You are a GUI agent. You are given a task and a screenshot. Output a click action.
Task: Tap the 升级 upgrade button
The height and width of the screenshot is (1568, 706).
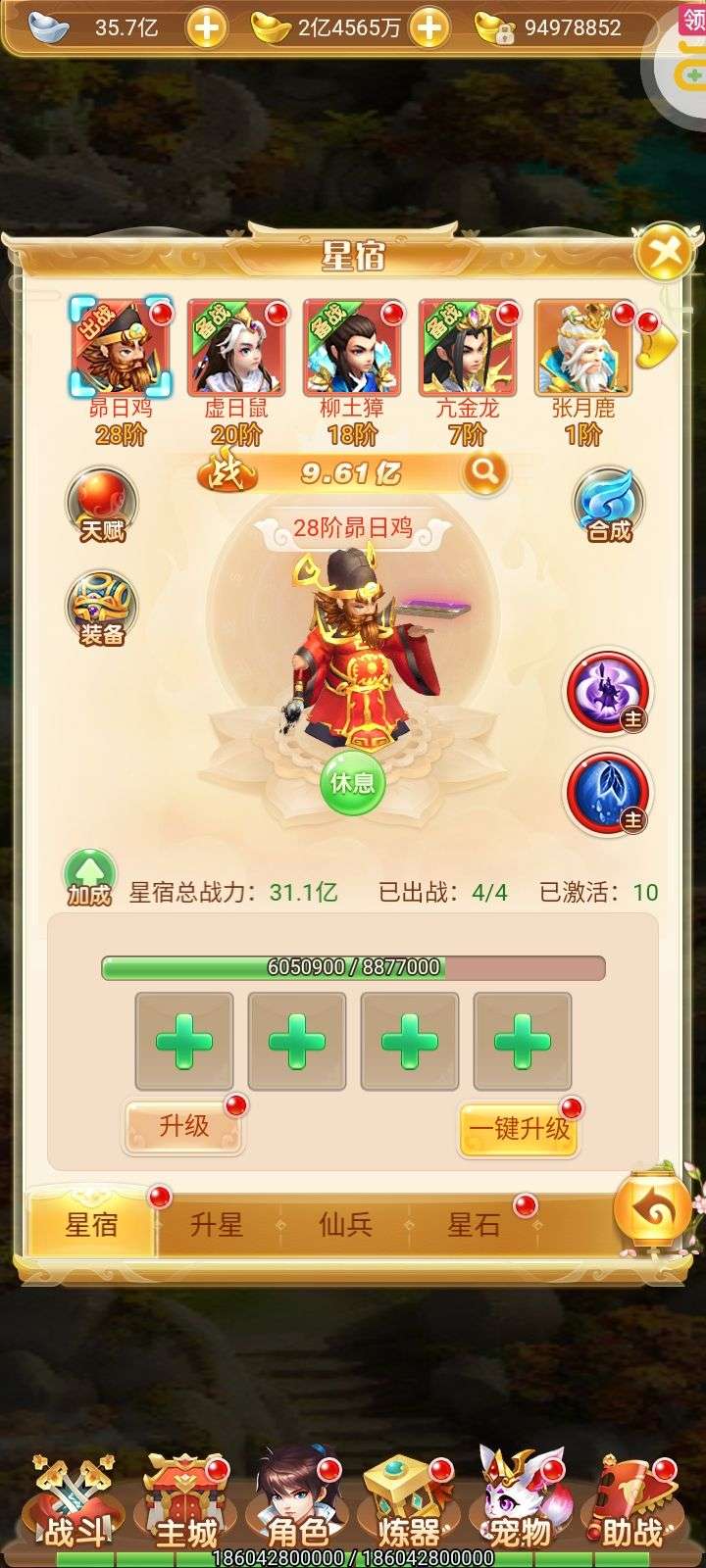click(183, 1126)
